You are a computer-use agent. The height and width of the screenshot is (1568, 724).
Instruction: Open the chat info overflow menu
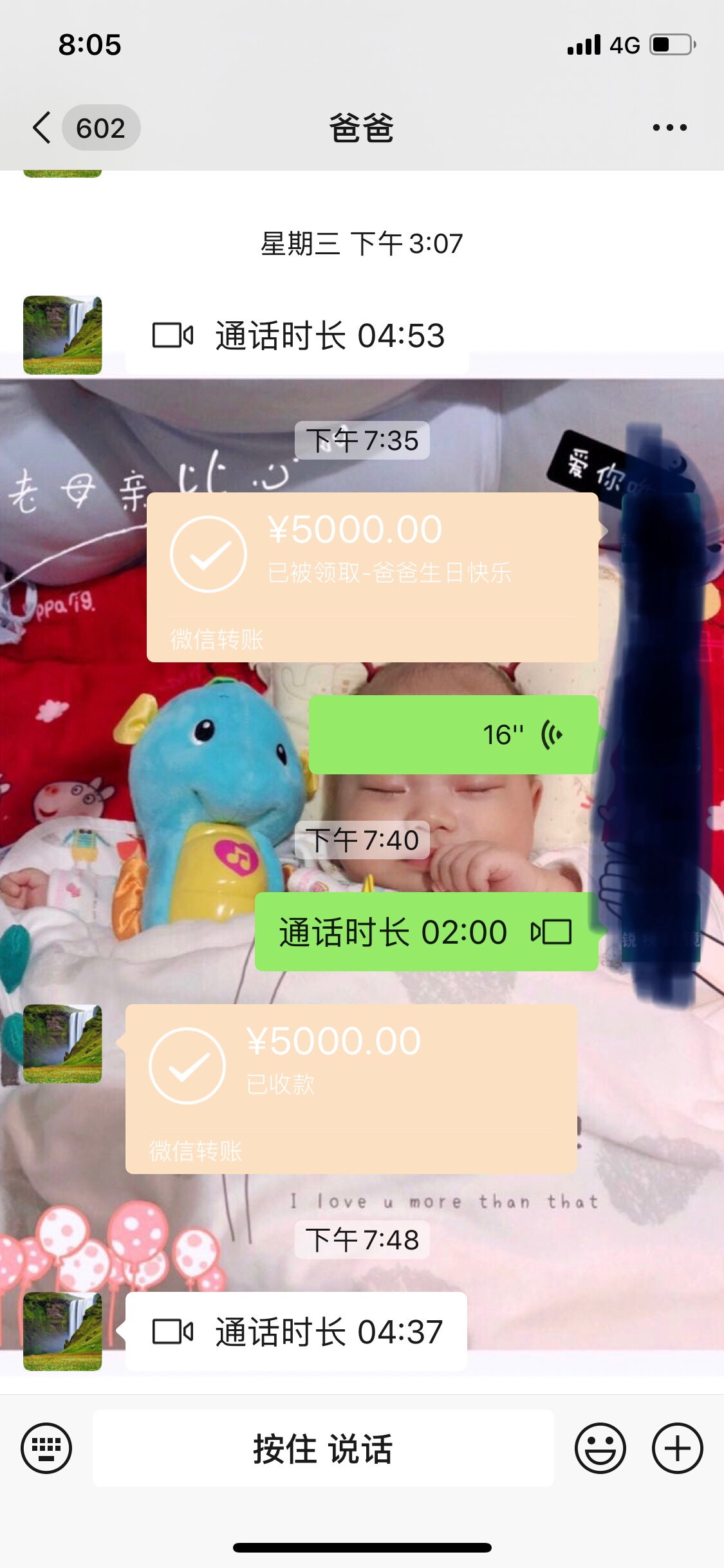(x=669, y=127)
